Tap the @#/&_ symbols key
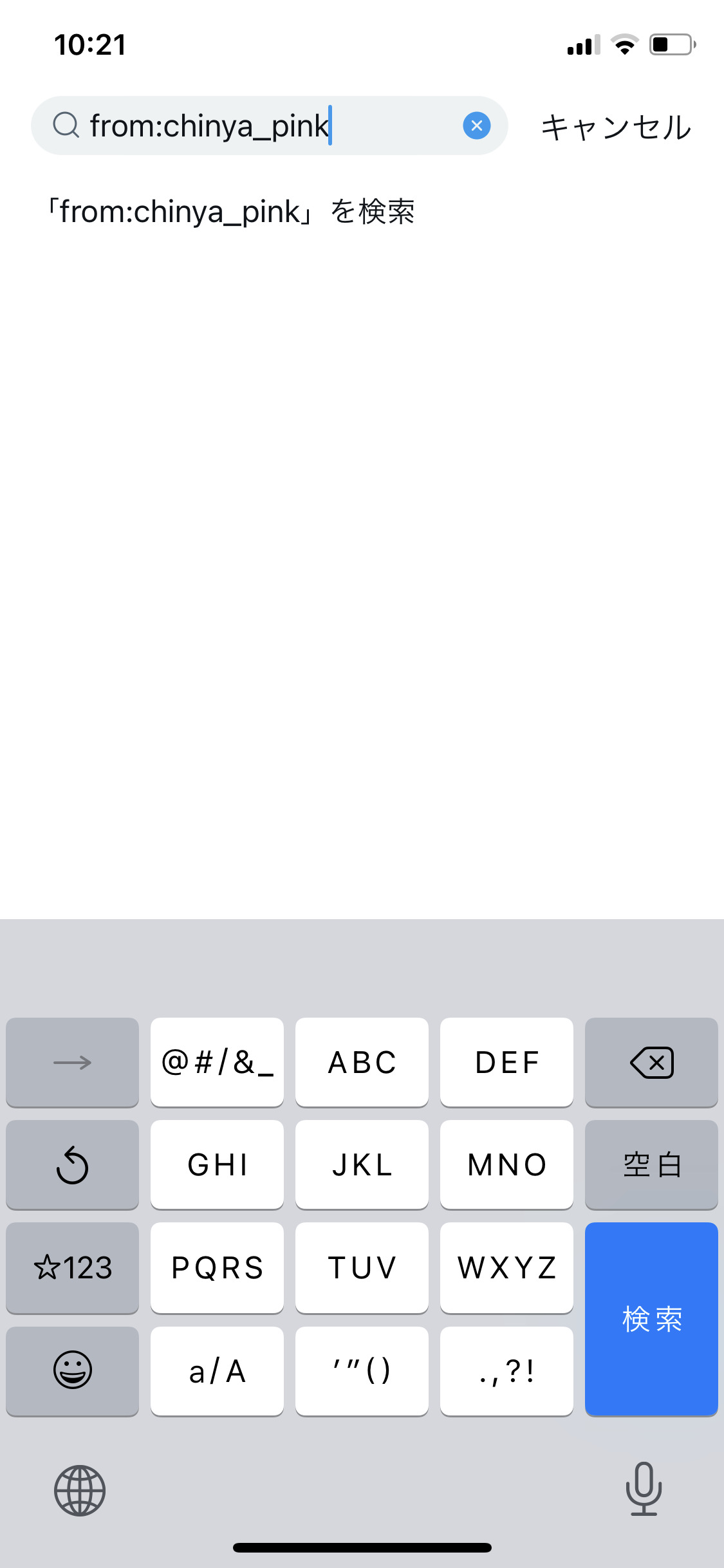 (217, 1062)
